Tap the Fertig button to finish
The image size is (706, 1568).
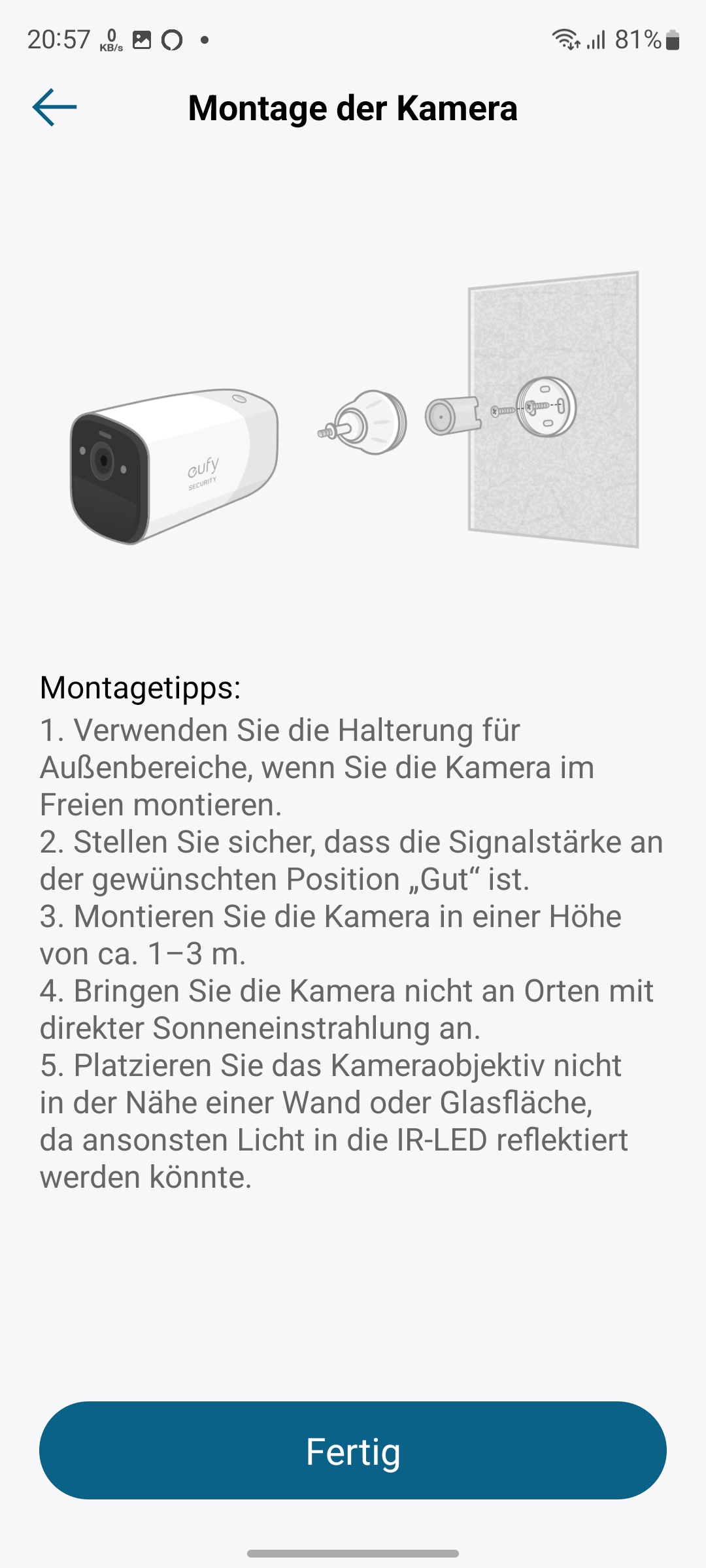pos(353,1451)
